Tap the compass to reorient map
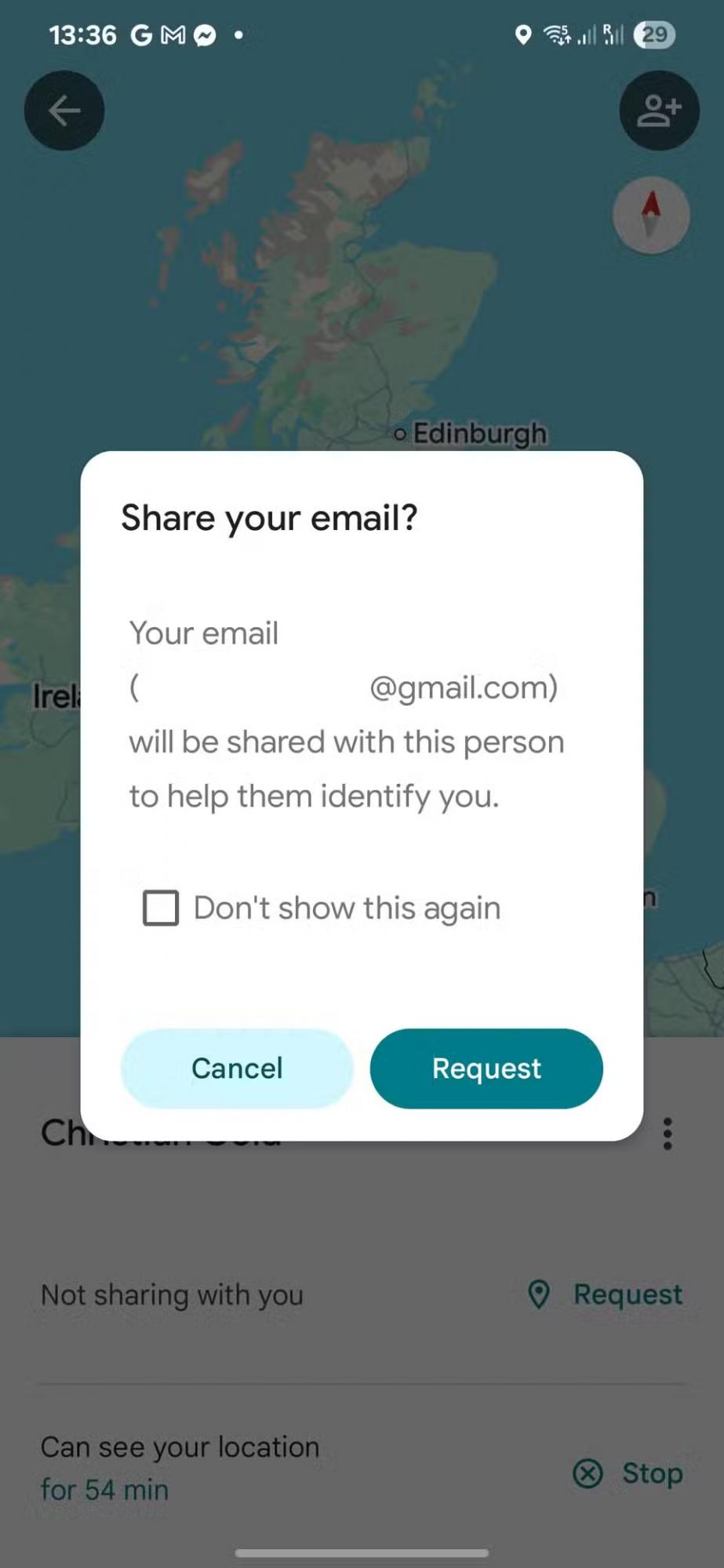Image resolution: width=724 pixels, height=1568 pixels. (x=651, y=216)
